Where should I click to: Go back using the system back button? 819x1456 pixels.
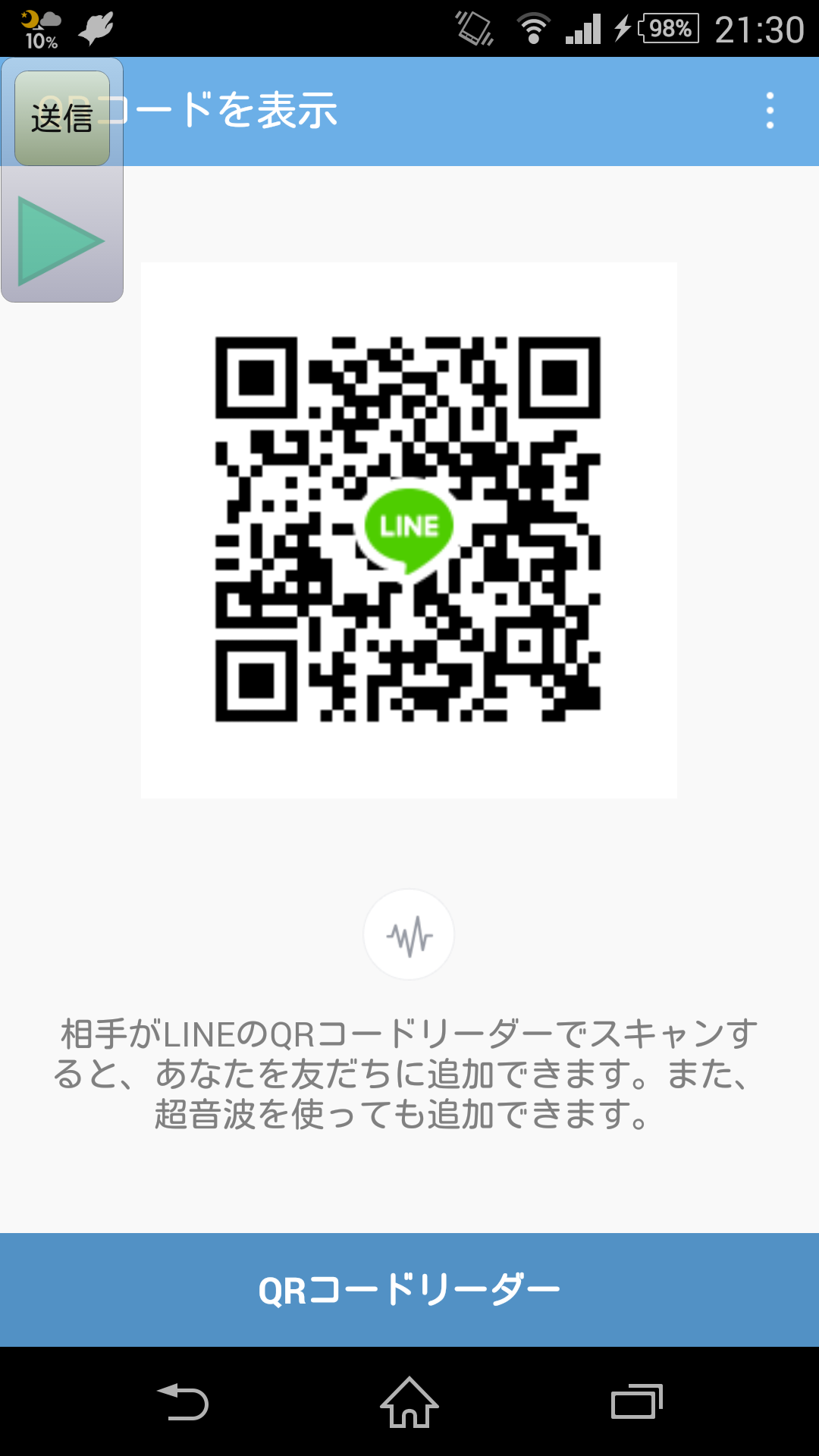pos(183,1401)
